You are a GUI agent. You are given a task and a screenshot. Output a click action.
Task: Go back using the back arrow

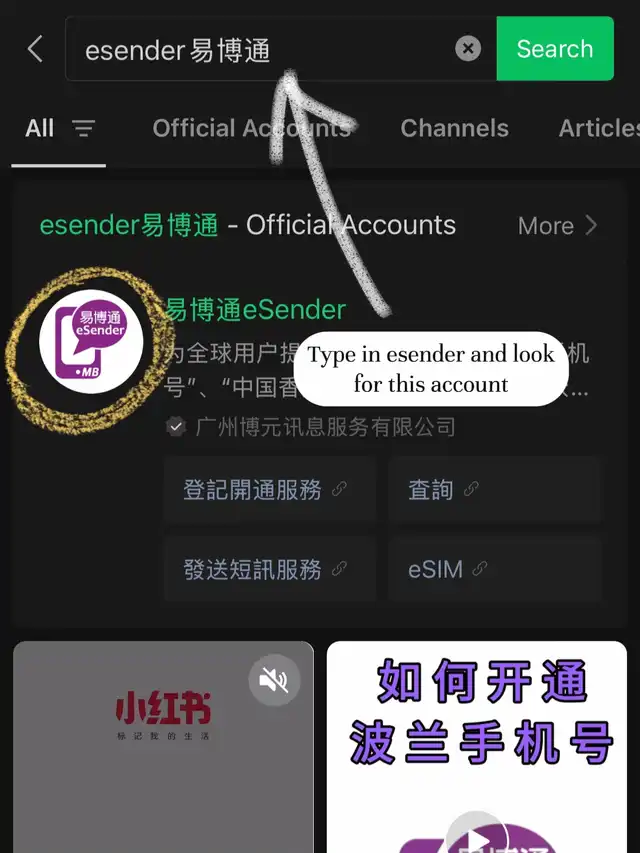pos(35,49)
